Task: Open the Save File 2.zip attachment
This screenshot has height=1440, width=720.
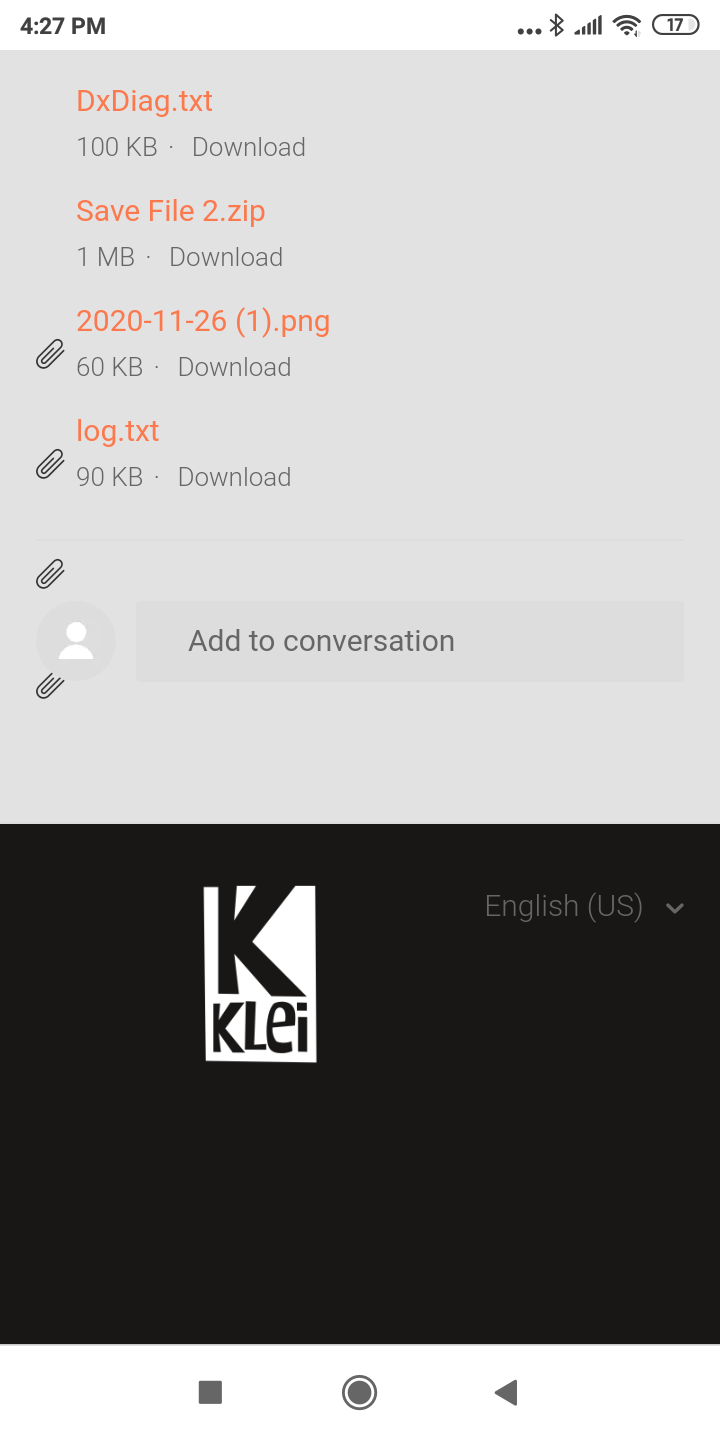Action: [170, 211]
